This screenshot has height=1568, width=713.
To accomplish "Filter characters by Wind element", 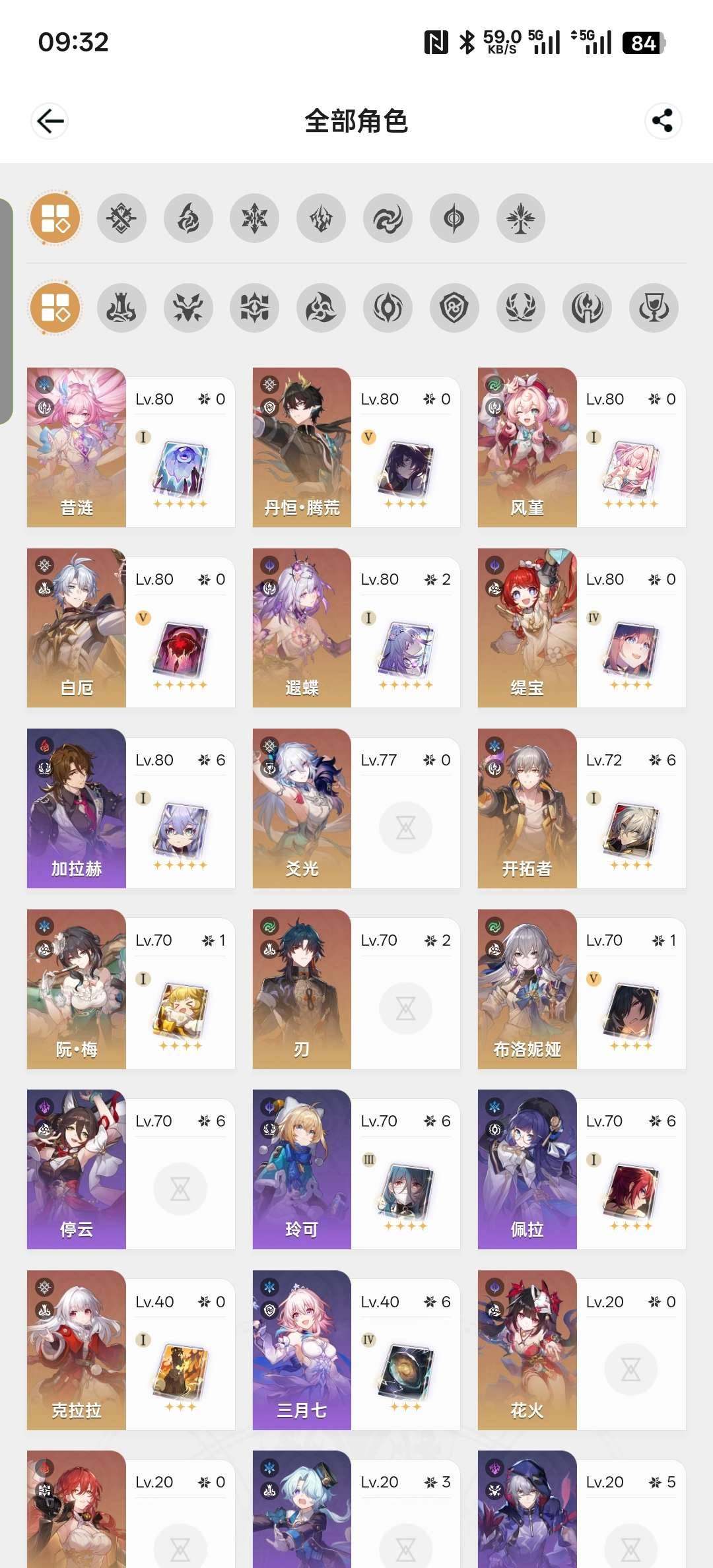I will tap(388, 218).
